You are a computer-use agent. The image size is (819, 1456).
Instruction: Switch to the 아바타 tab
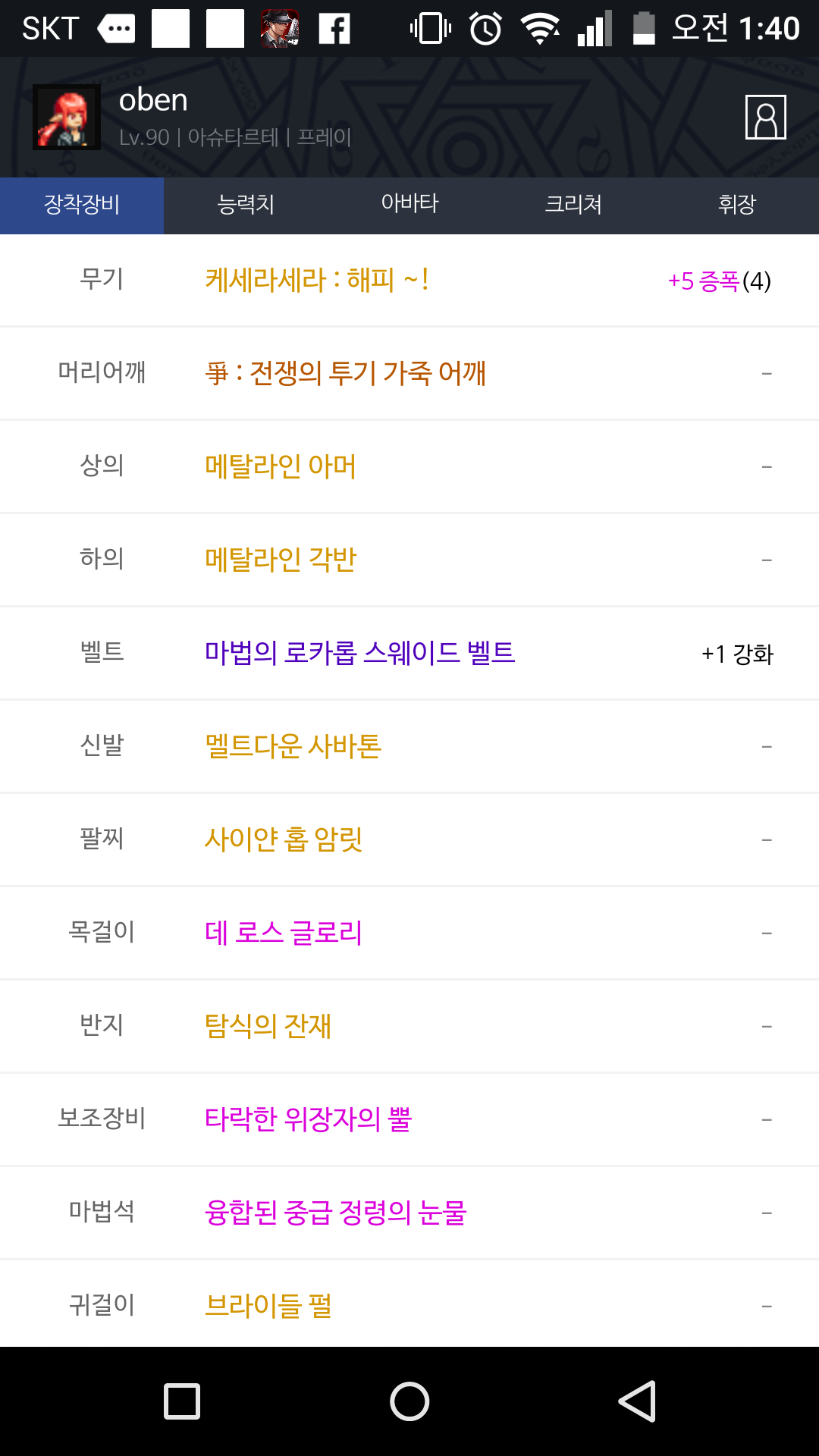[409, 205]
